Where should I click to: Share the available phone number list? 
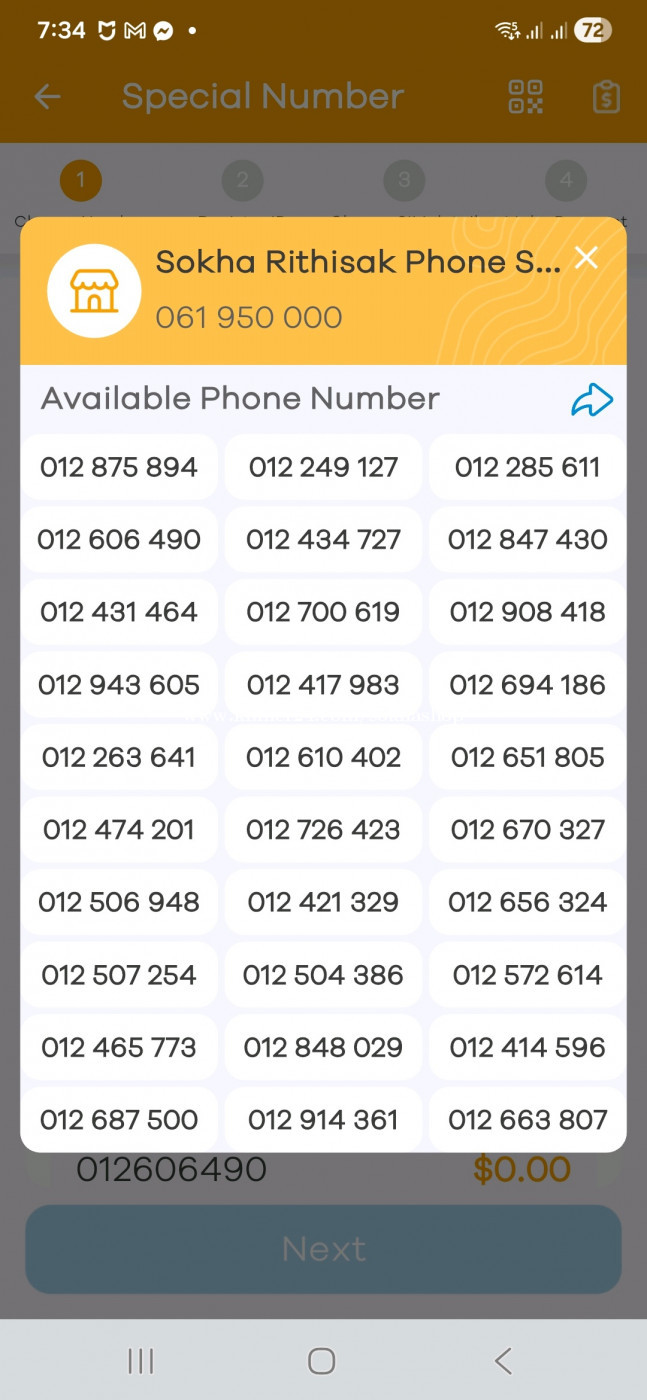click(592, 400)
